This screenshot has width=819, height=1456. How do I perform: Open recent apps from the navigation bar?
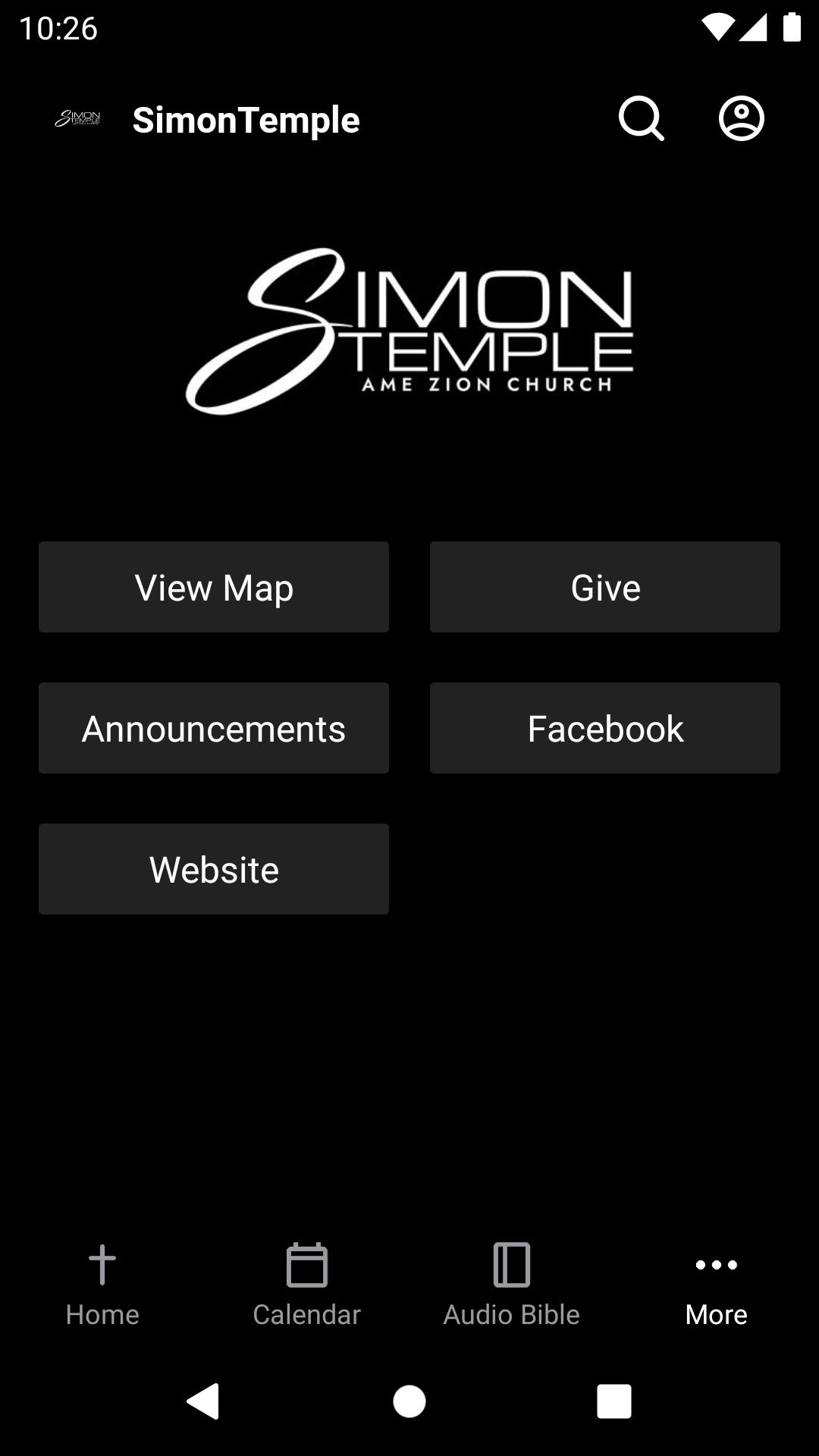tap(614, 1401)
